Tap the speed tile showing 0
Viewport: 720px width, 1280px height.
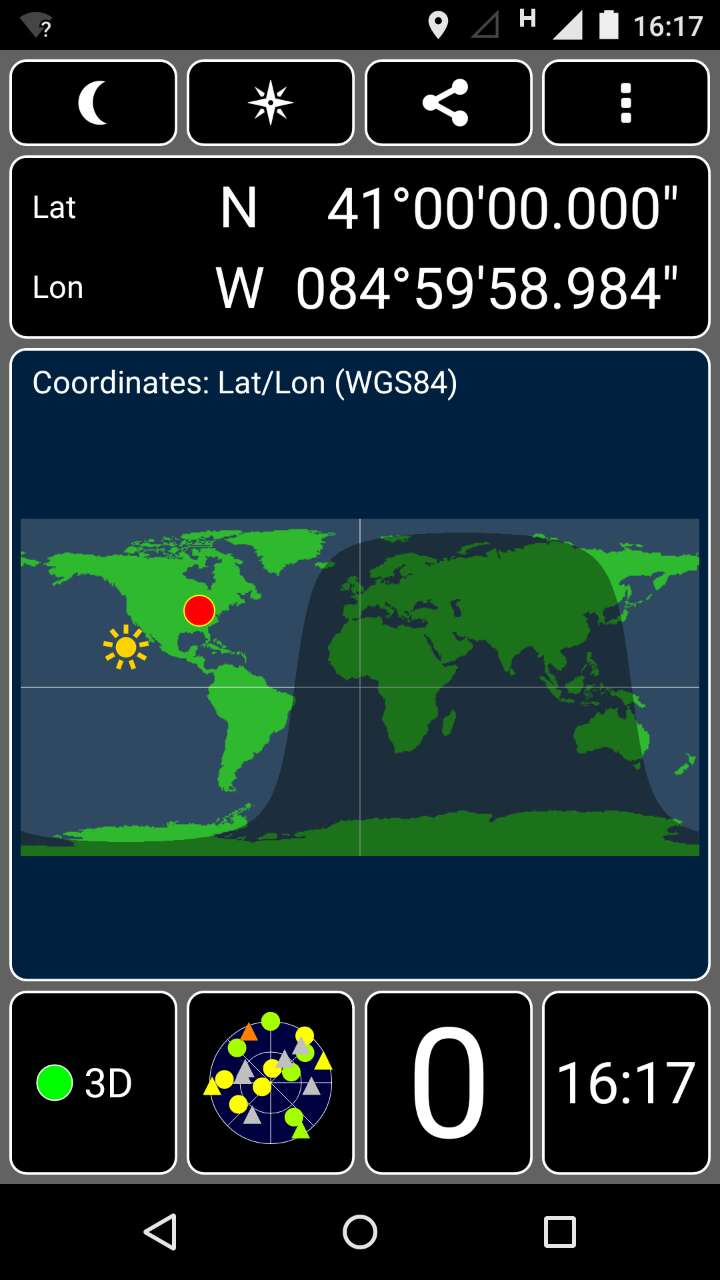click(448, 1083)
